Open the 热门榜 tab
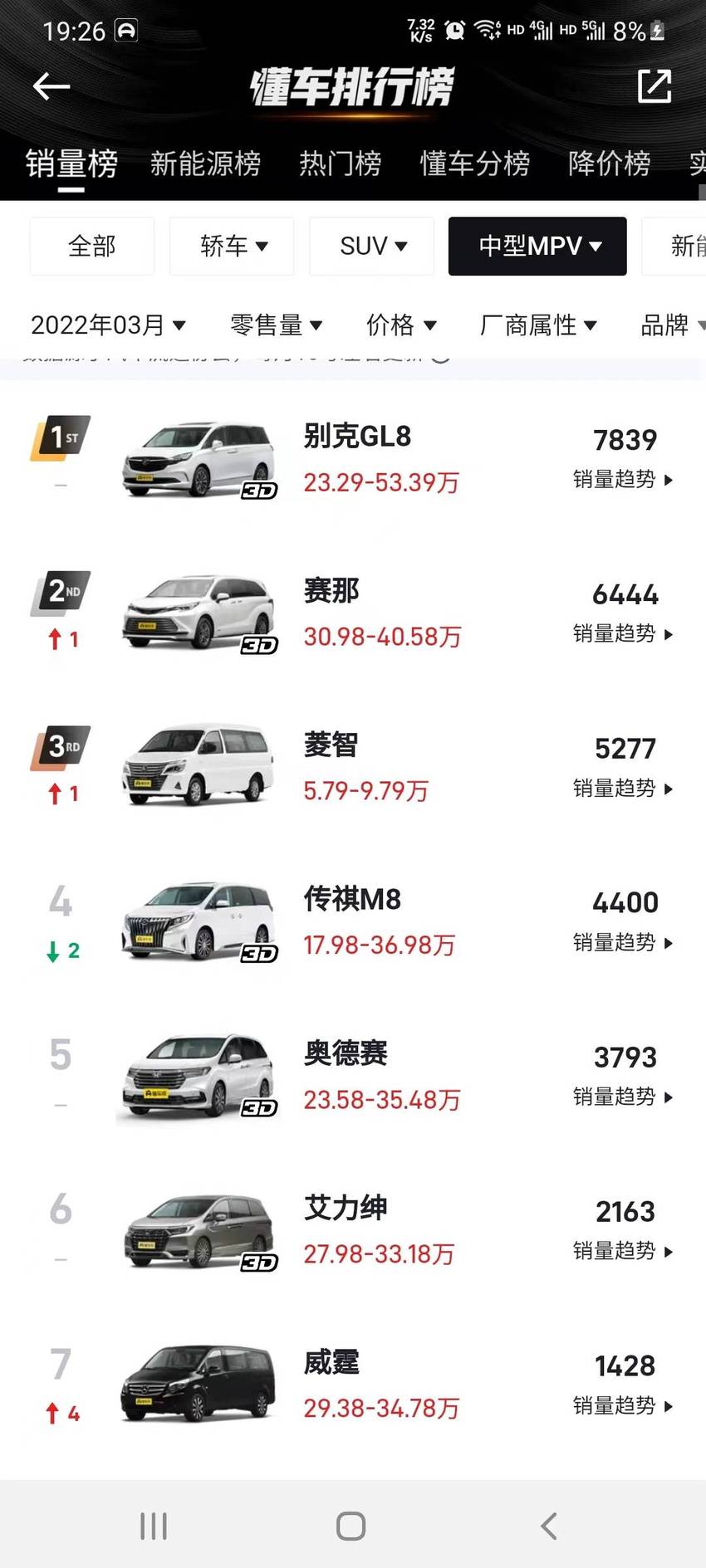 click(x=340, y=164)
